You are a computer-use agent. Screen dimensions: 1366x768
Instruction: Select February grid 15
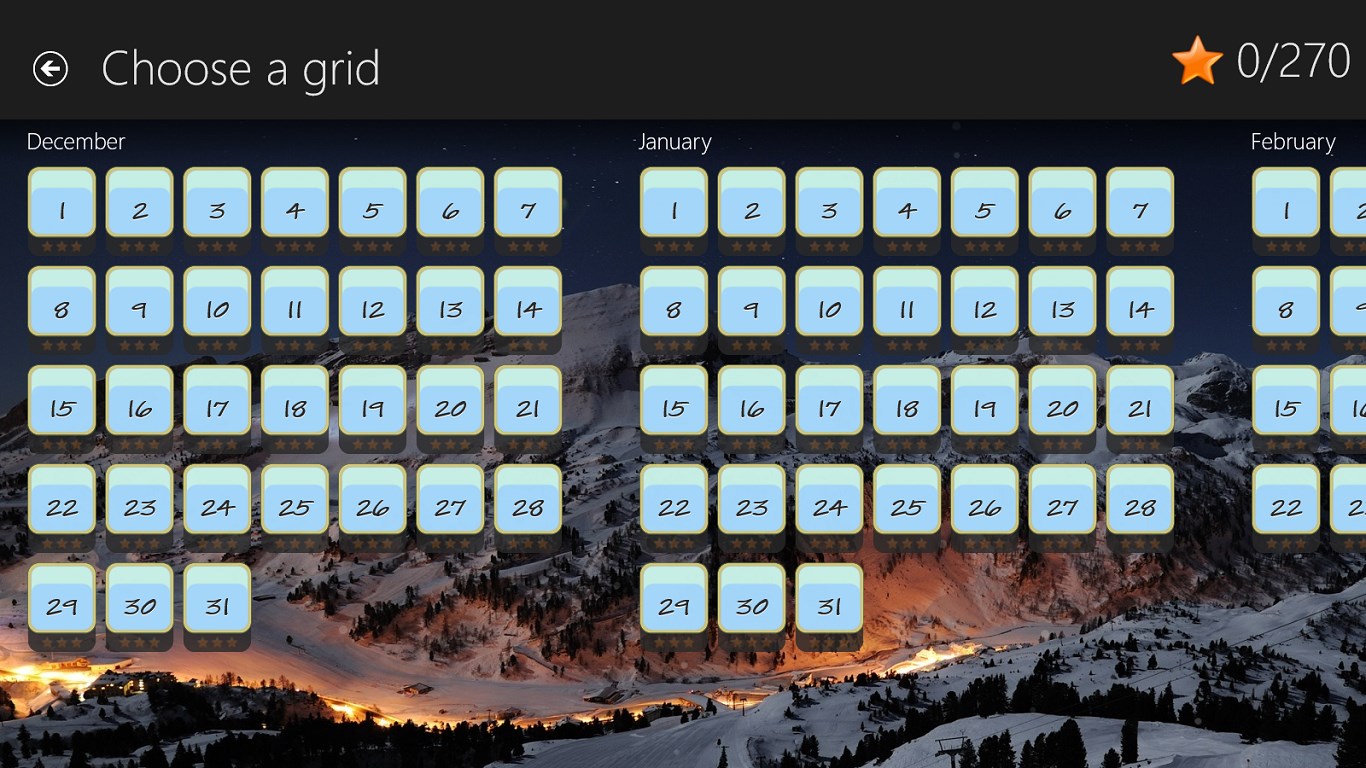(x=1286, y=401)
